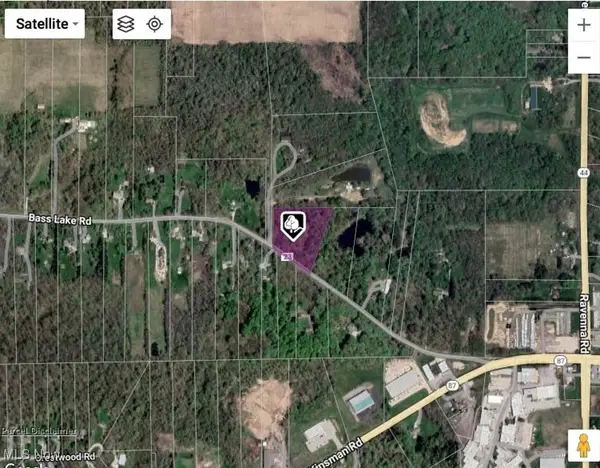The width and height of the screenshot is (600, 468).
Task: Open the Satellite map type dropdown
Action: (46, 24)
